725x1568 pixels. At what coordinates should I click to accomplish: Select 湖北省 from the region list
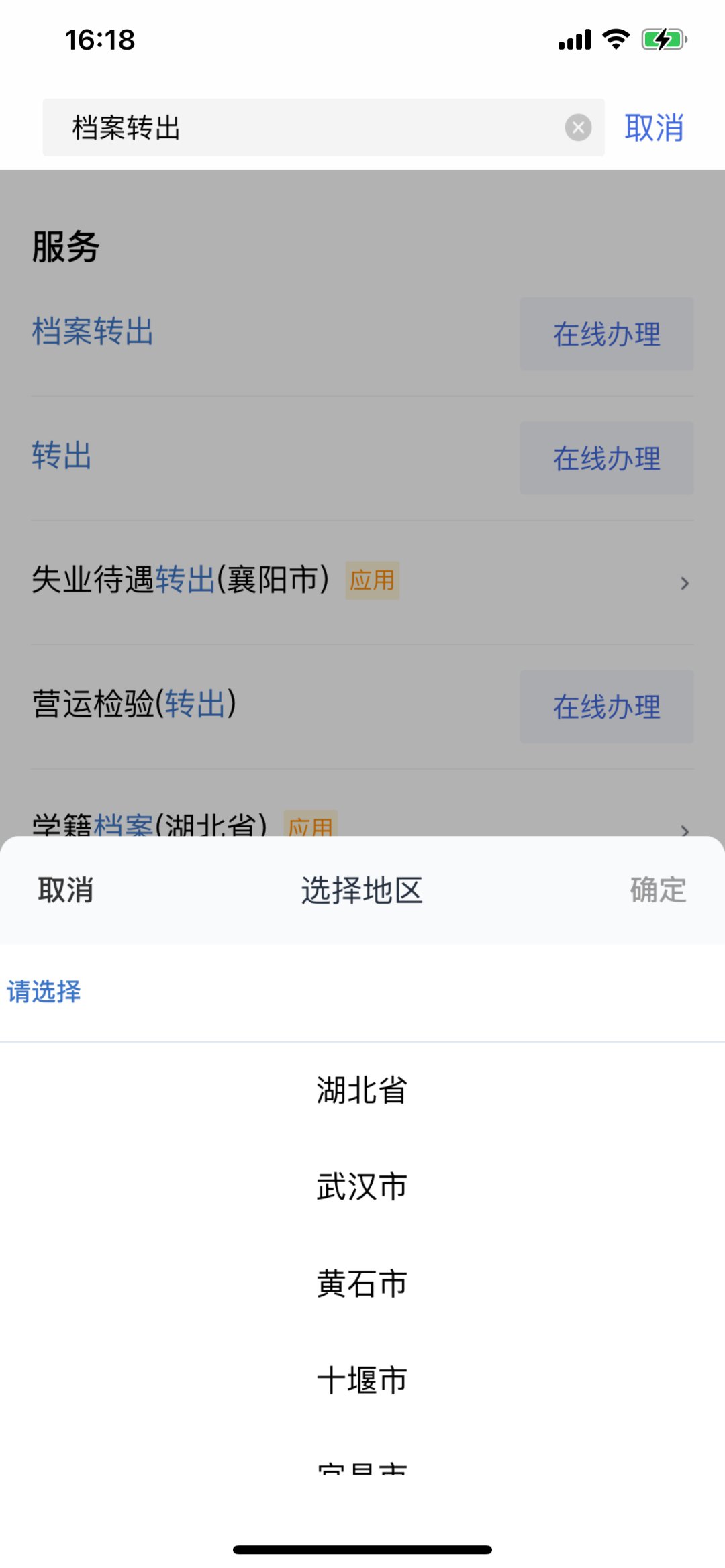362,1090
